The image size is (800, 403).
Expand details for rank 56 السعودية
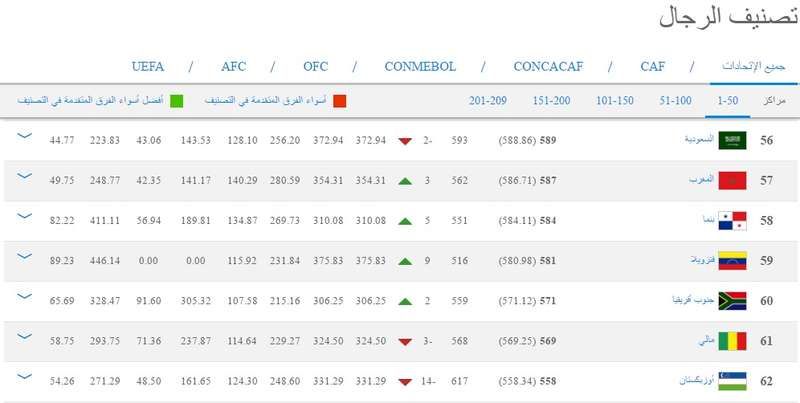pyautogui.click(x=24, y=137)
